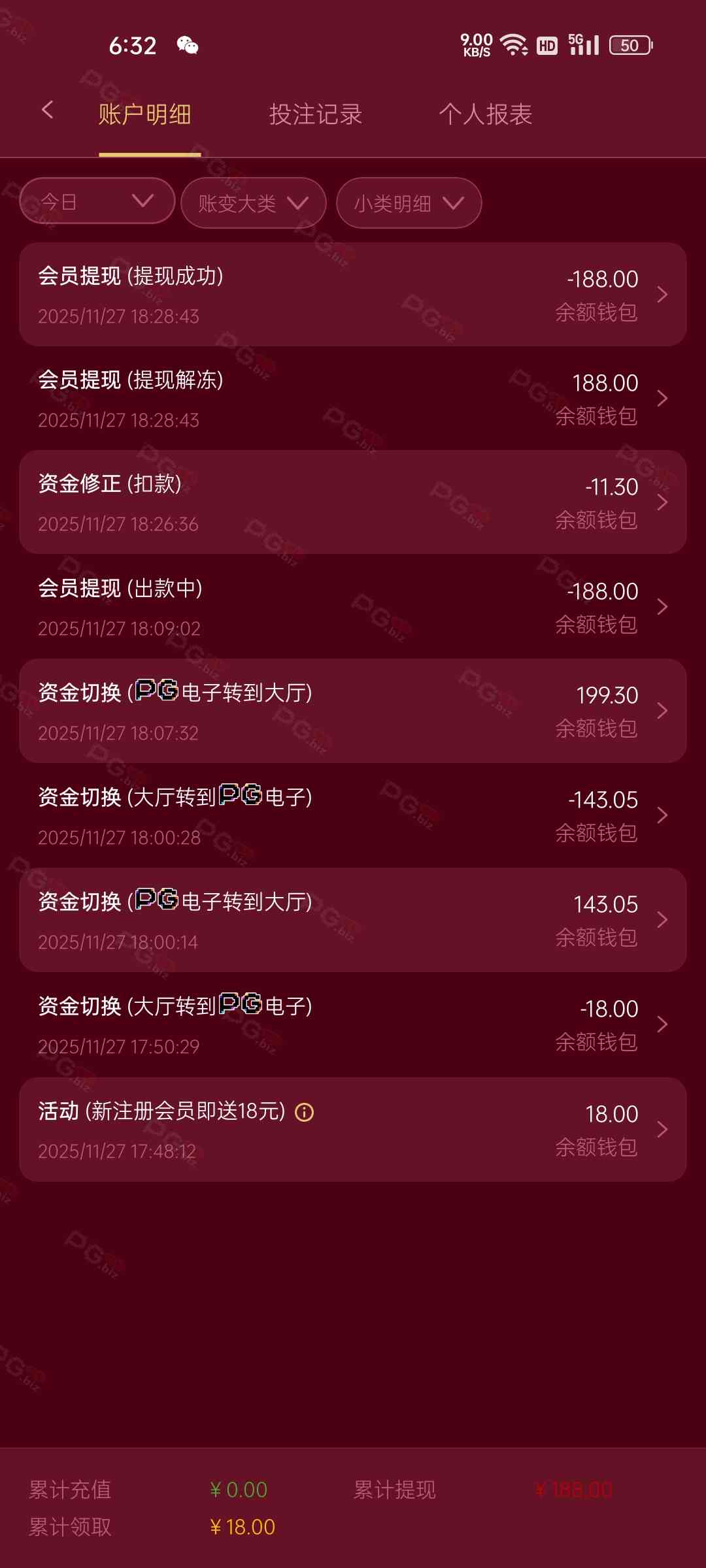
Task: Tap the info icon beside 新注册会员即送18元
Action: (x=305, y=1112)
